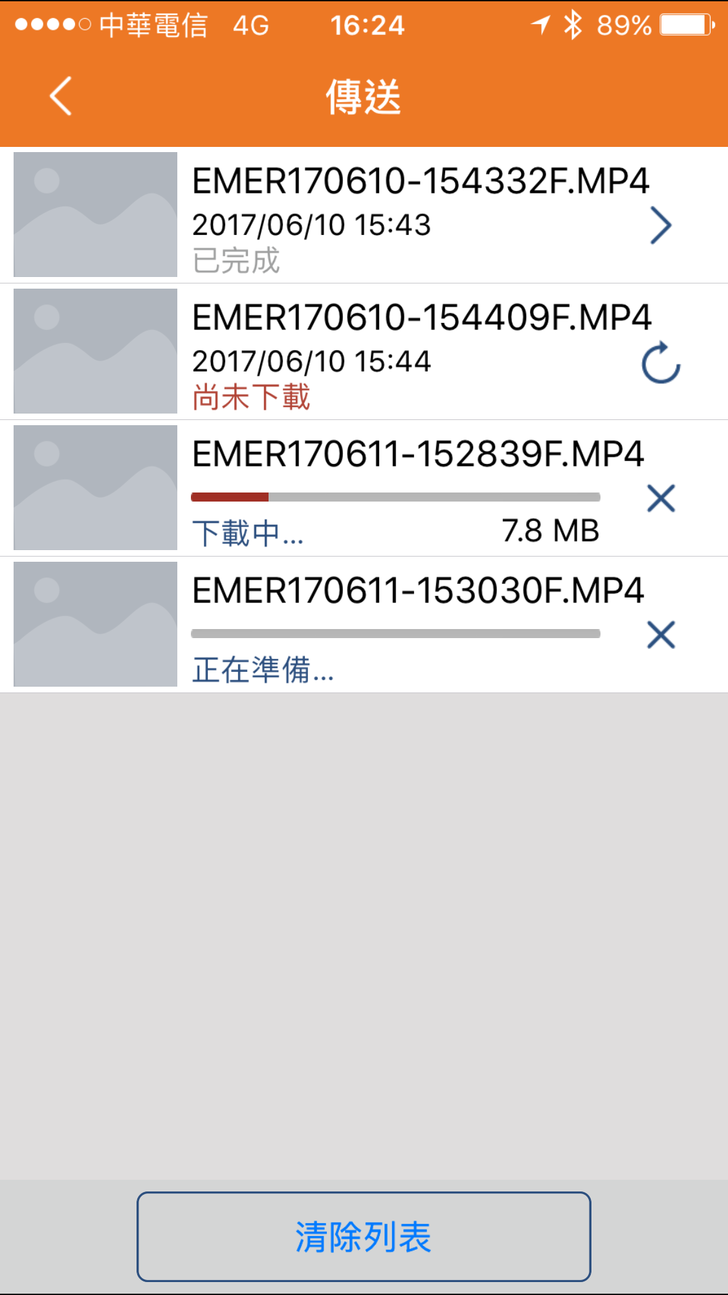728x1295 pixels.
Task: Go back from the 傳送 screen
Action: click(61, 97)
